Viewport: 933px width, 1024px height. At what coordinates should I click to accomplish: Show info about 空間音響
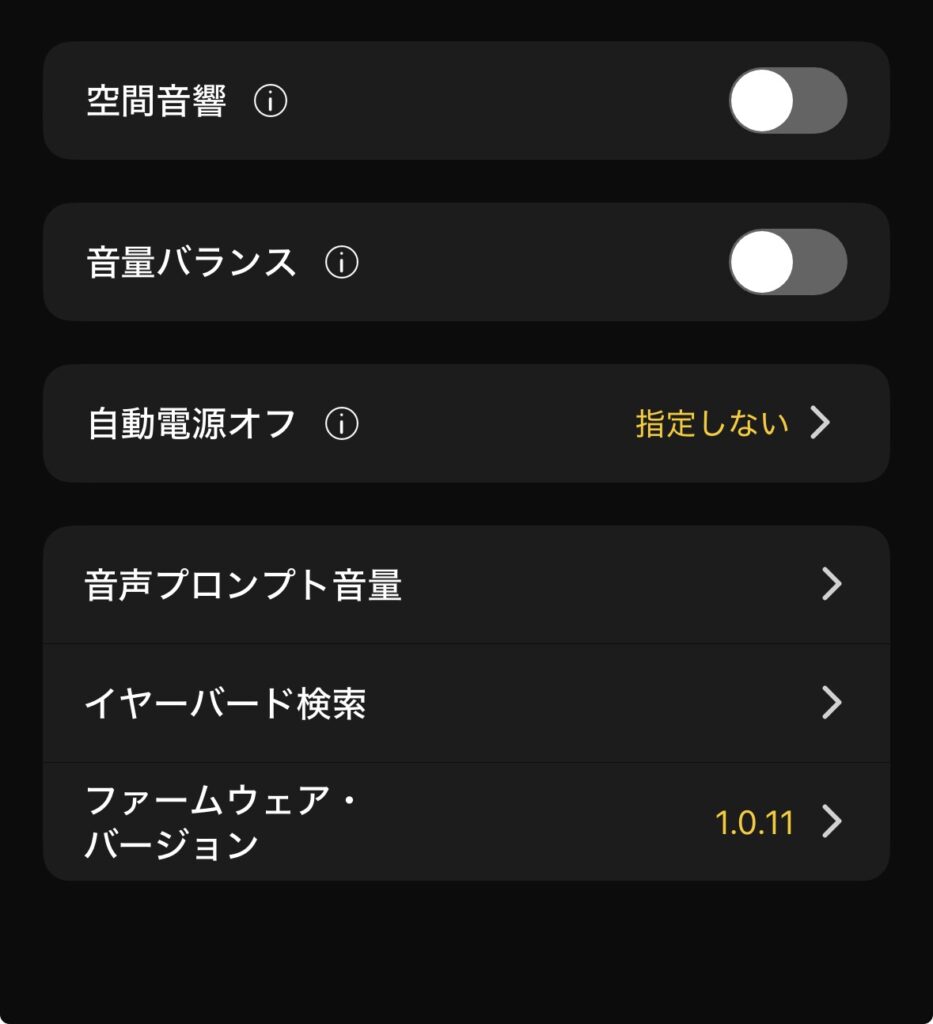pyautogui.click(x=270, y=102)
